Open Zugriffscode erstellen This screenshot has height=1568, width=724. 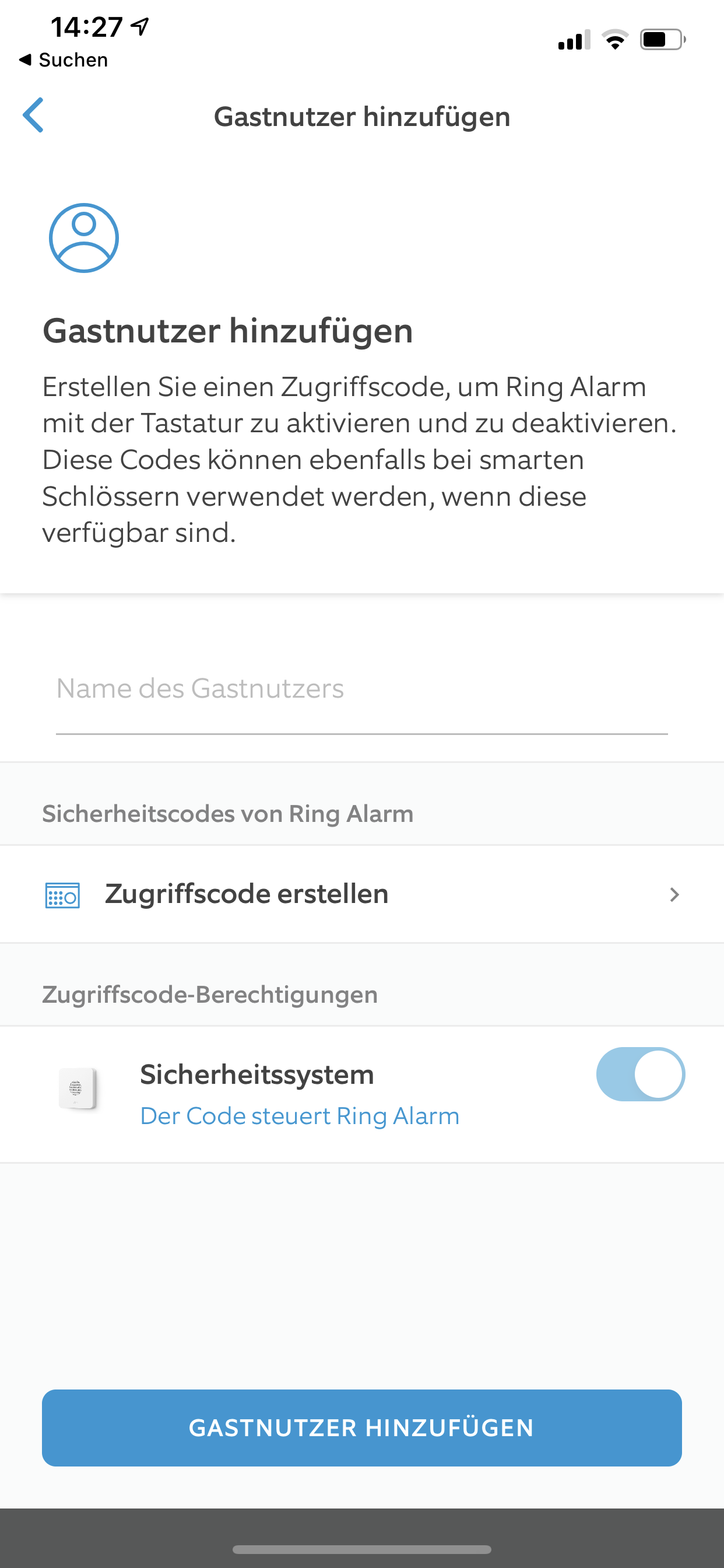click(361, 894)
